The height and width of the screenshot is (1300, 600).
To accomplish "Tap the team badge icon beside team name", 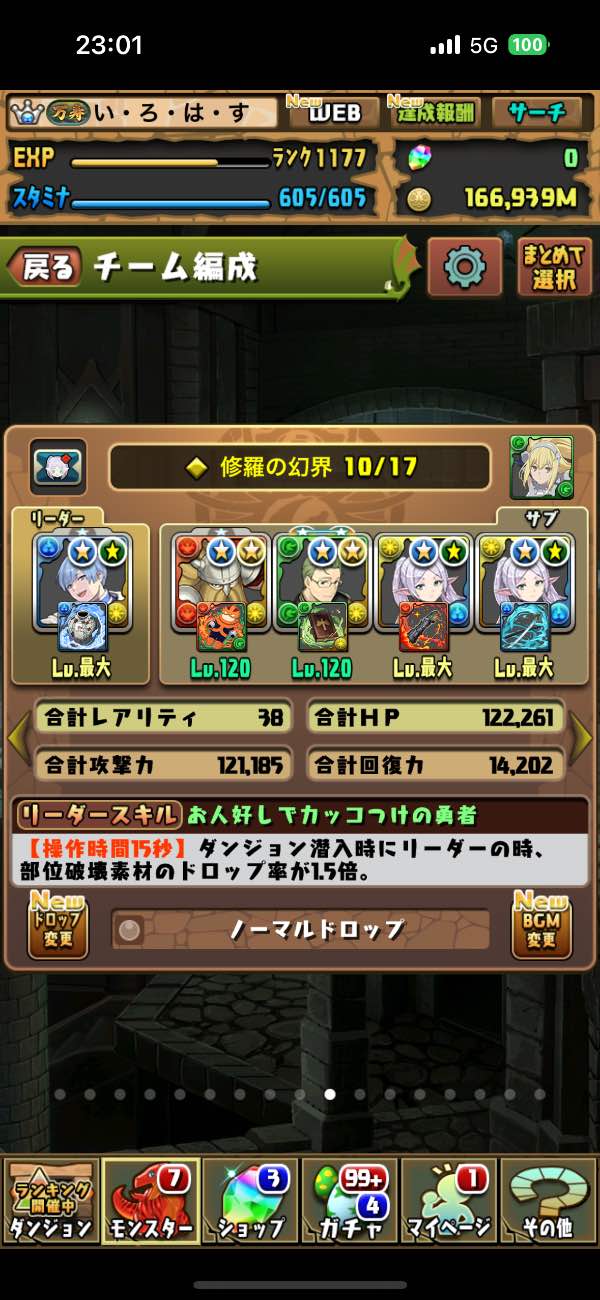I will tap(57, 467).
